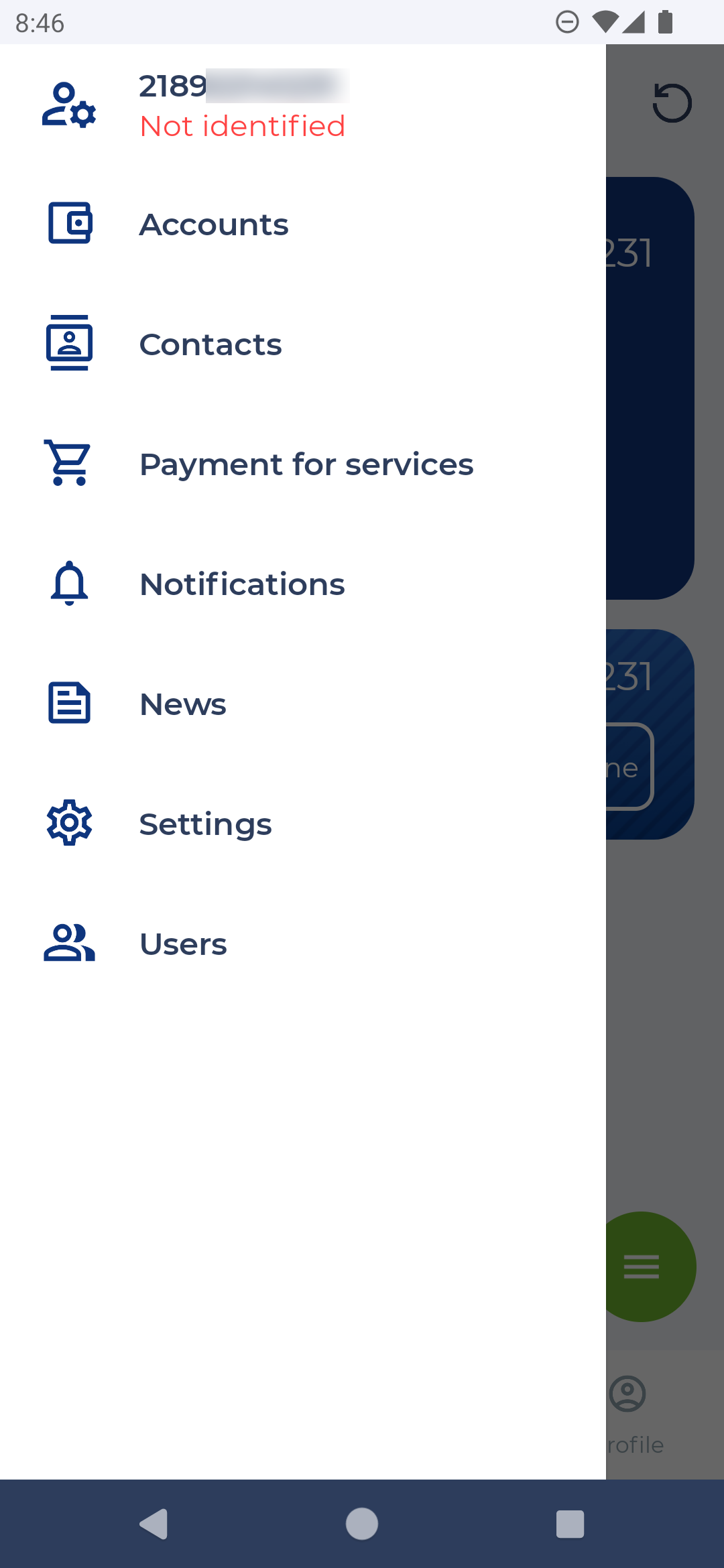The image size is (724, 1568).
Task: View the News section
Action: (x=182, y=704)
